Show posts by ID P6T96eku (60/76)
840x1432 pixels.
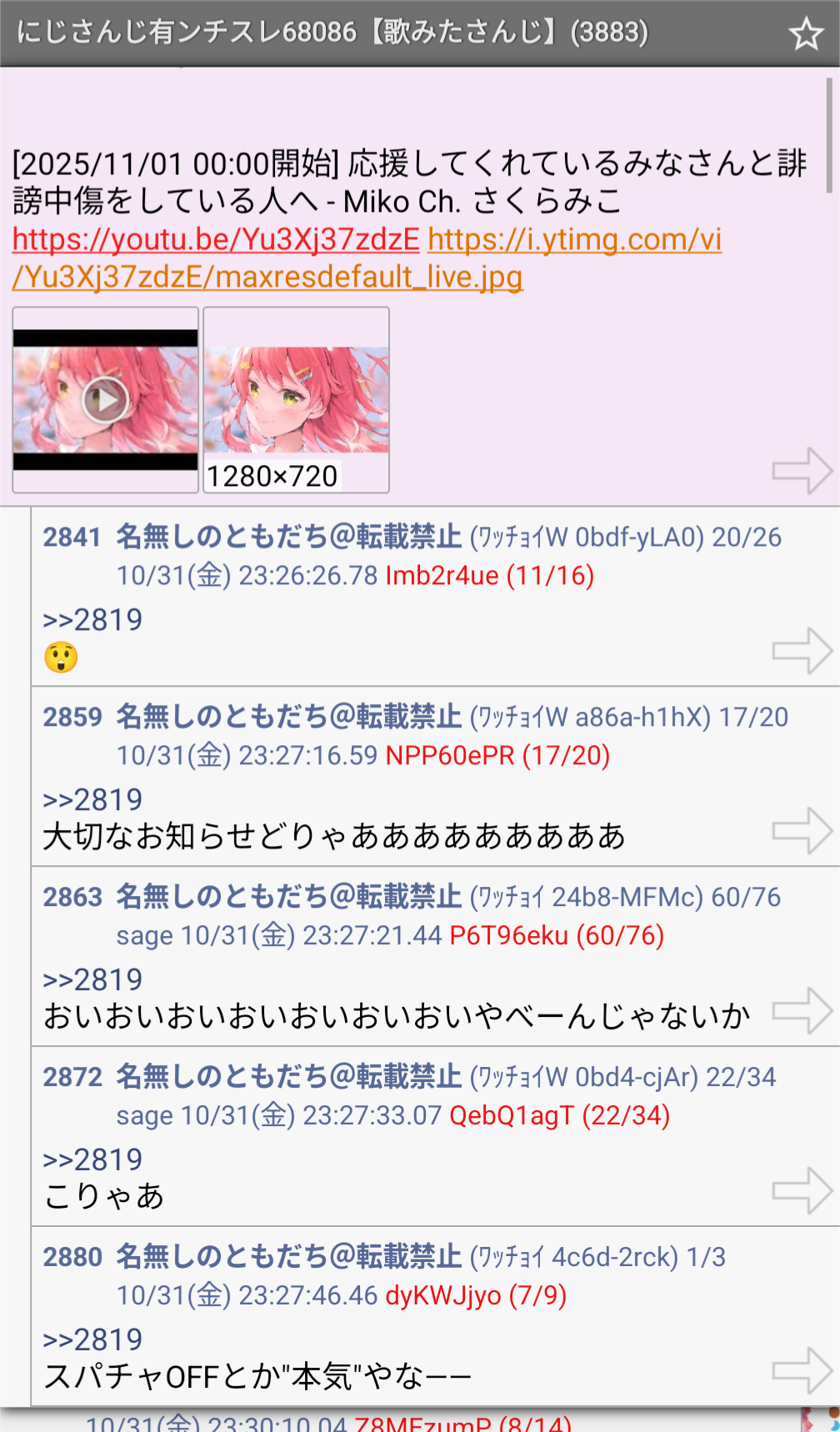pyautogui.click(x=557, y=936)
